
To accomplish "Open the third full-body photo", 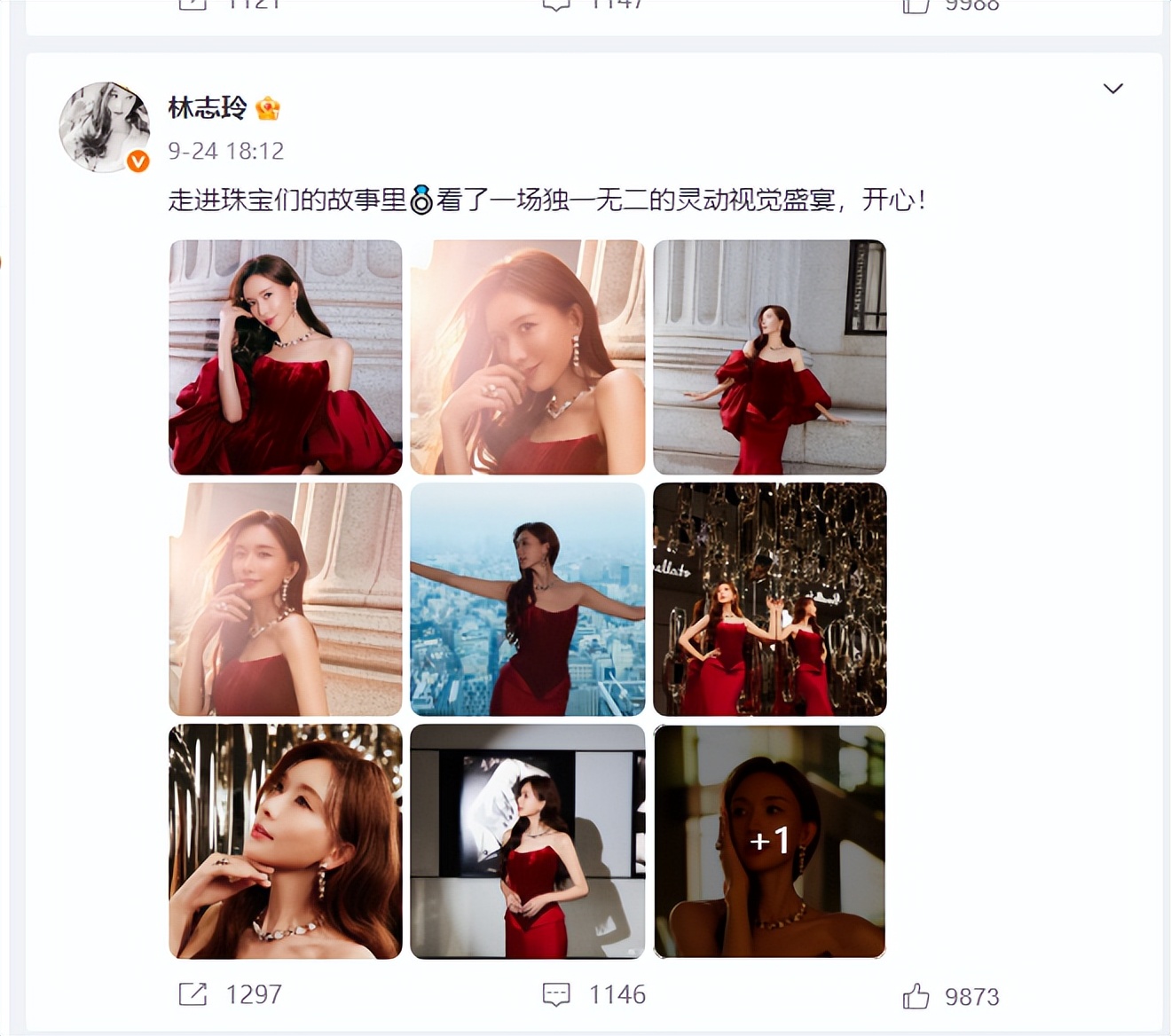I will click(x=769, y=357).
